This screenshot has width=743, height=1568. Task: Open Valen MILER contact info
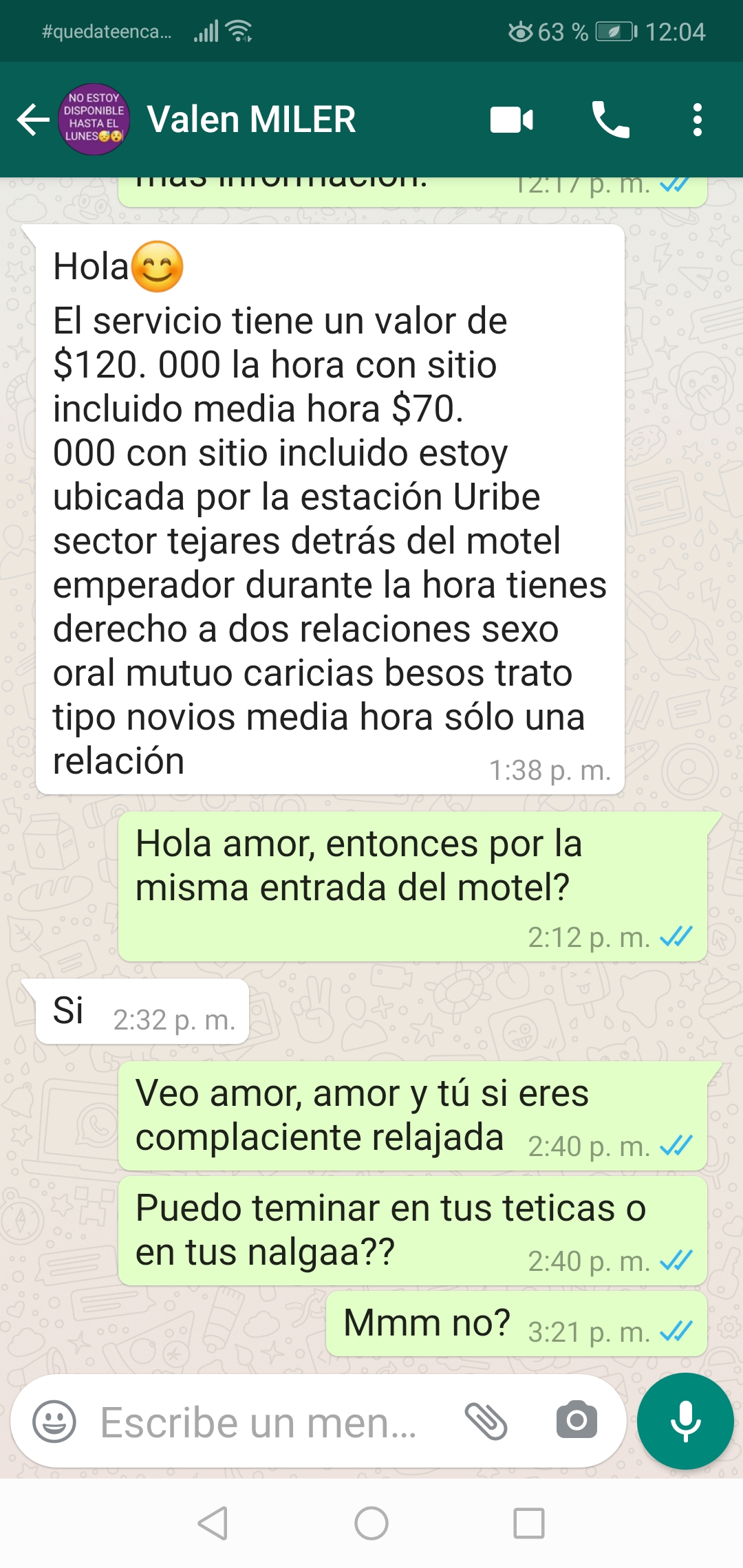tap(251, 120)
